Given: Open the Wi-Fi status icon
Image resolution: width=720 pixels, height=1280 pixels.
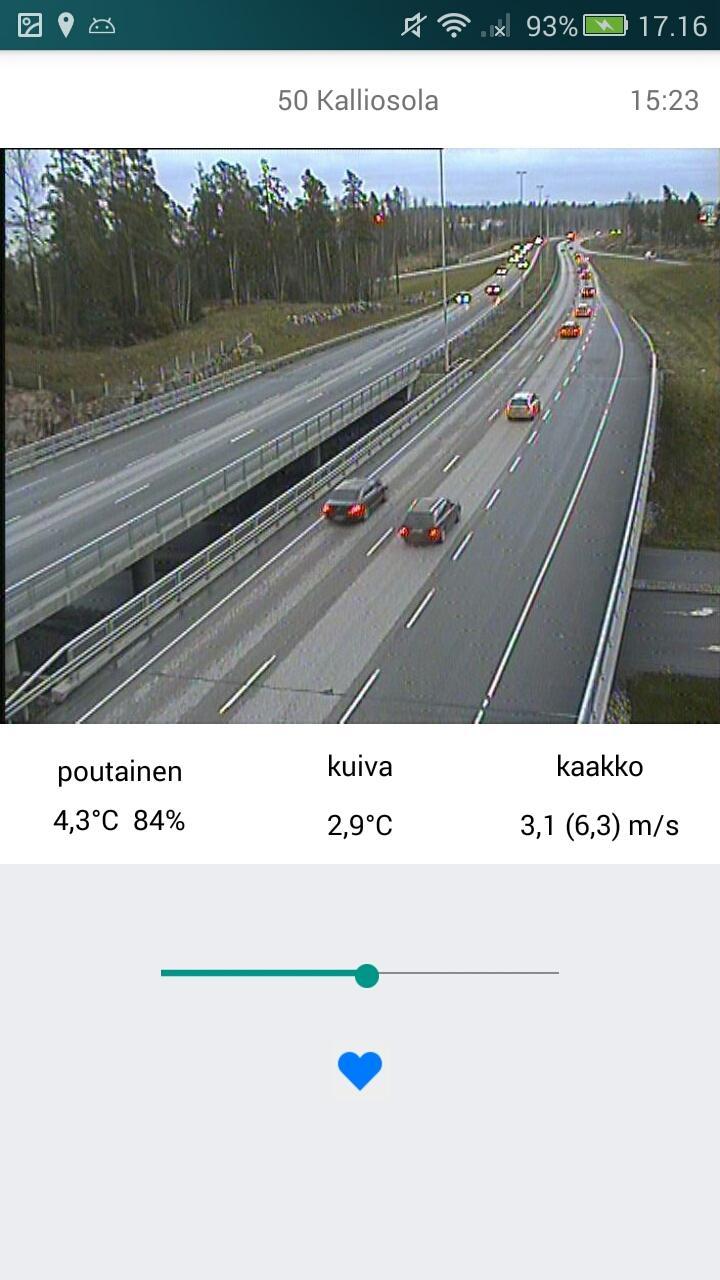Looking at the screenshot, I should pyautogui.click(x=453, y=27).
